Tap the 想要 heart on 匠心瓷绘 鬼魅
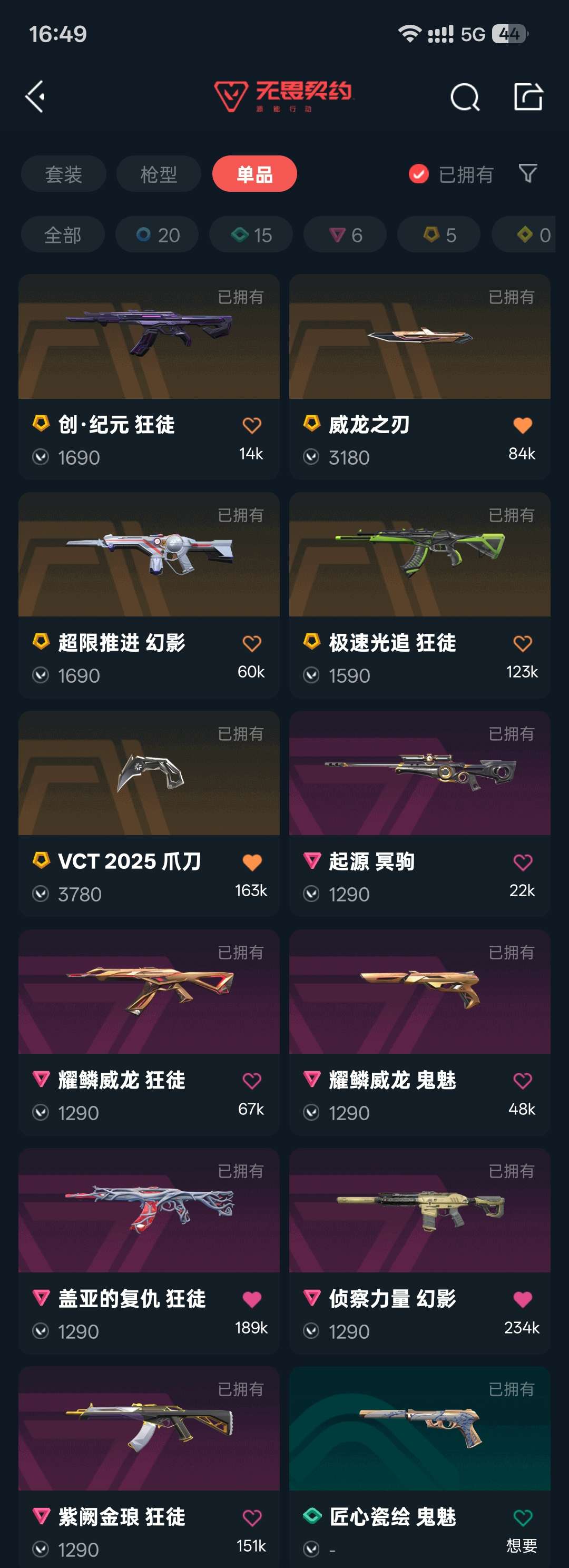569x1568 pixels. click(x=522, y=1518)
